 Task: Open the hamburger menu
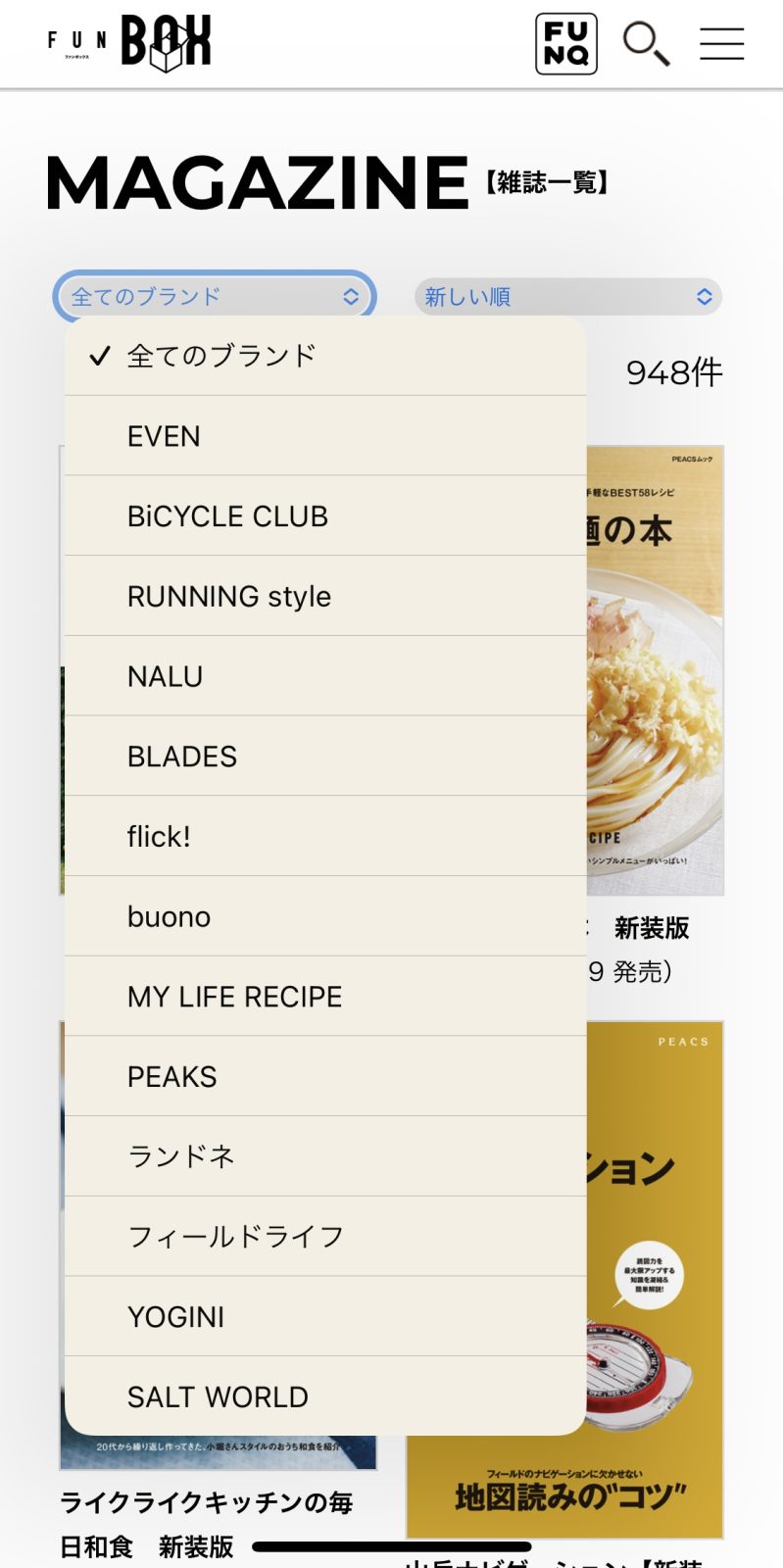[x=721, y=44]
